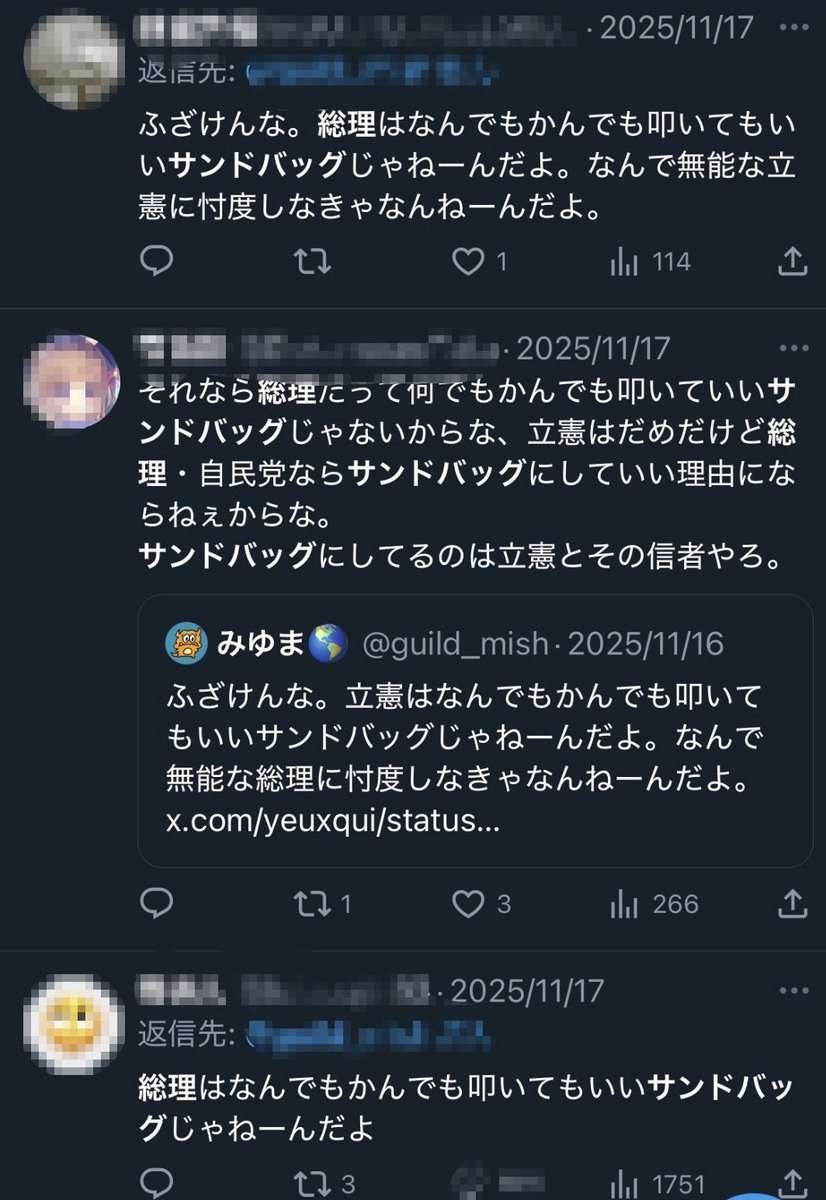Like the tweet that has 1 like
826x1200 pixels.
(467, 262)
